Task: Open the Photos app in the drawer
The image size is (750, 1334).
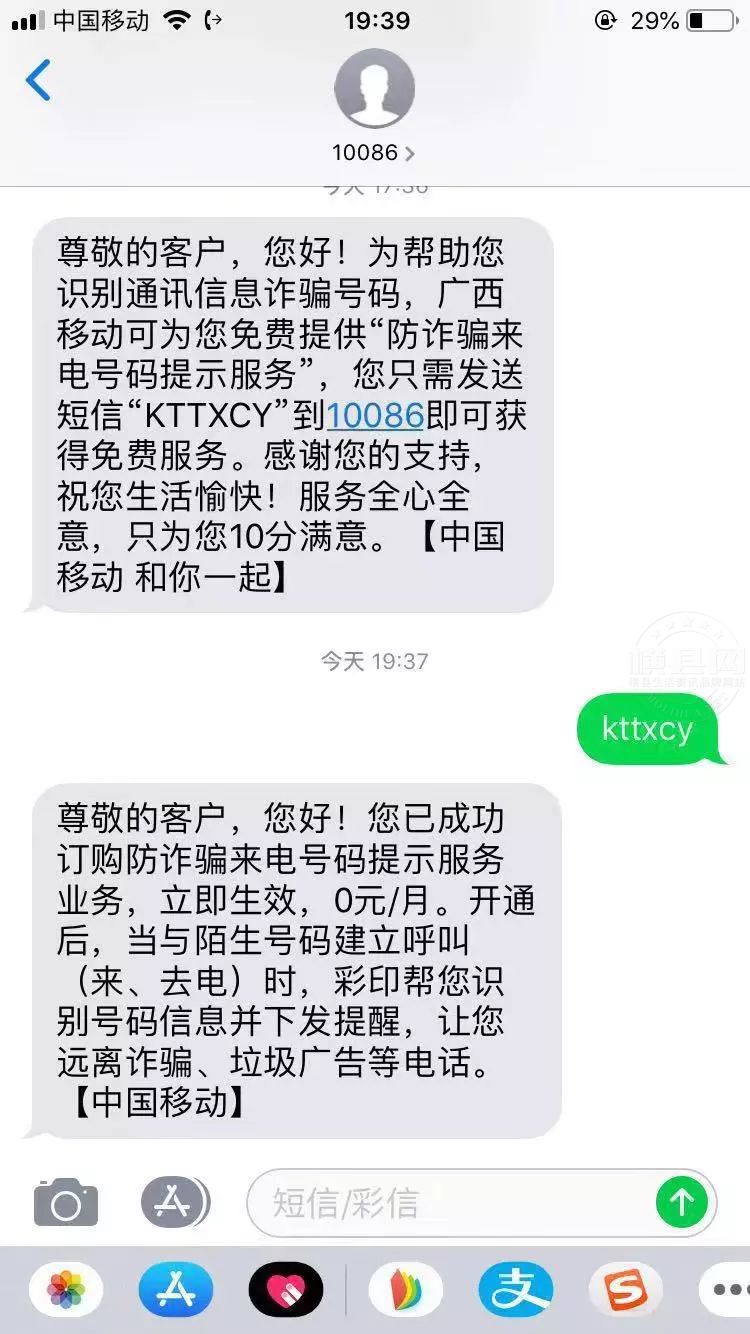Action: click(66, 1291)
